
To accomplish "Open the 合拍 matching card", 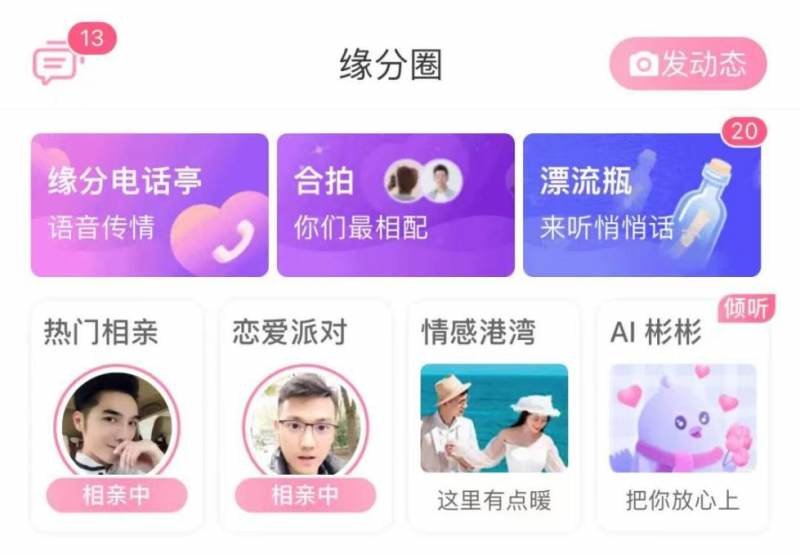I will [x=395, y=205].
